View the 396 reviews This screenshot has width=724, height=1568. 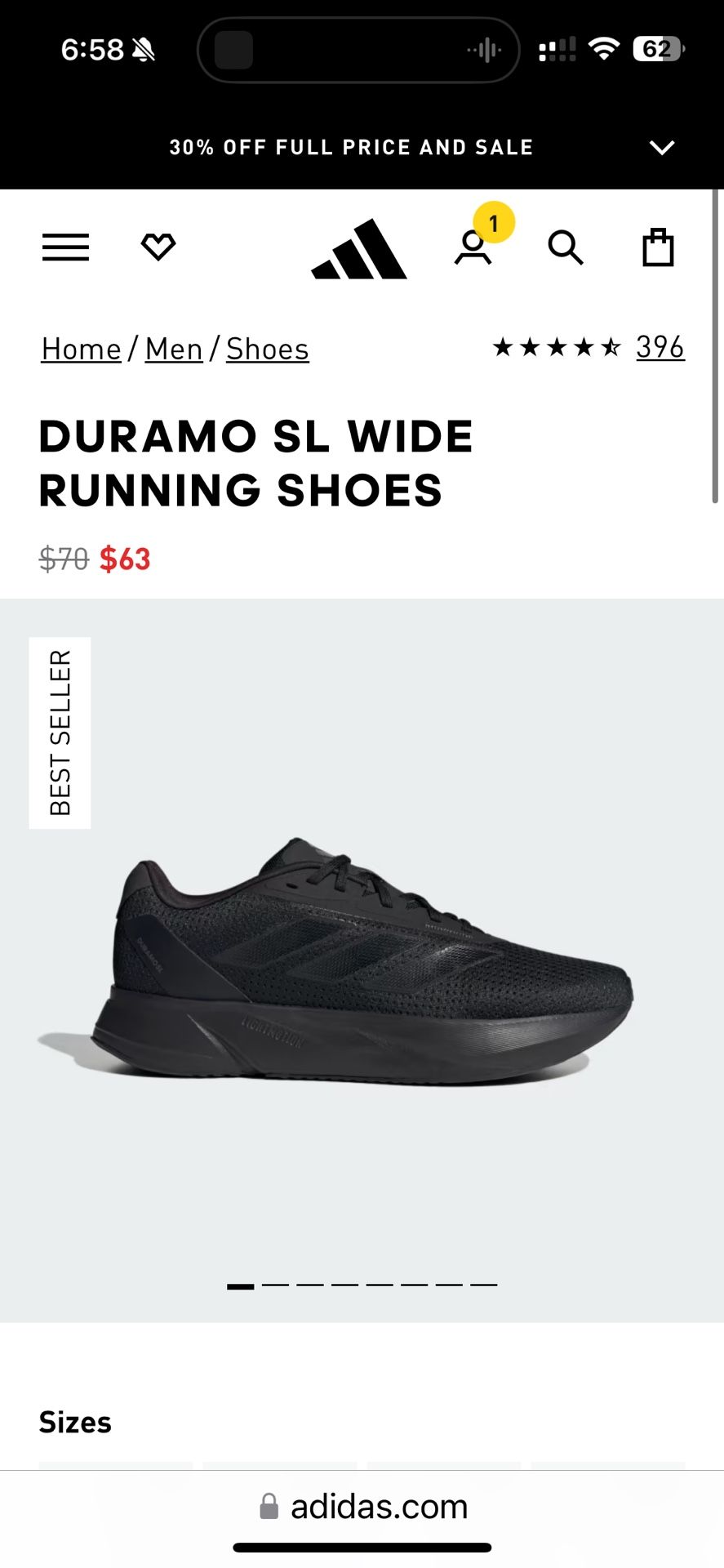(x=660, y=347)
